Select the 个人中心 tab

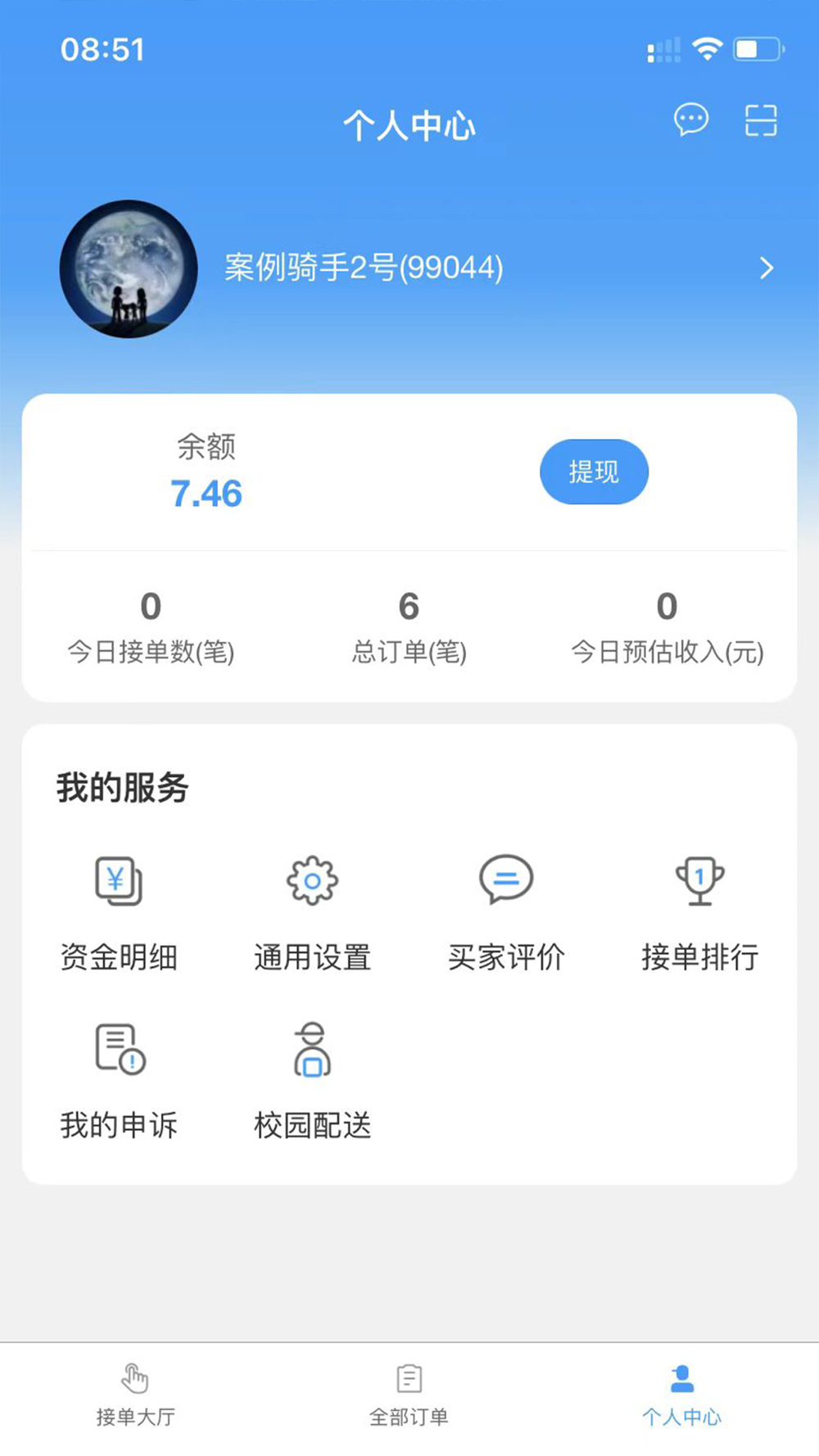pos(681,1394)
